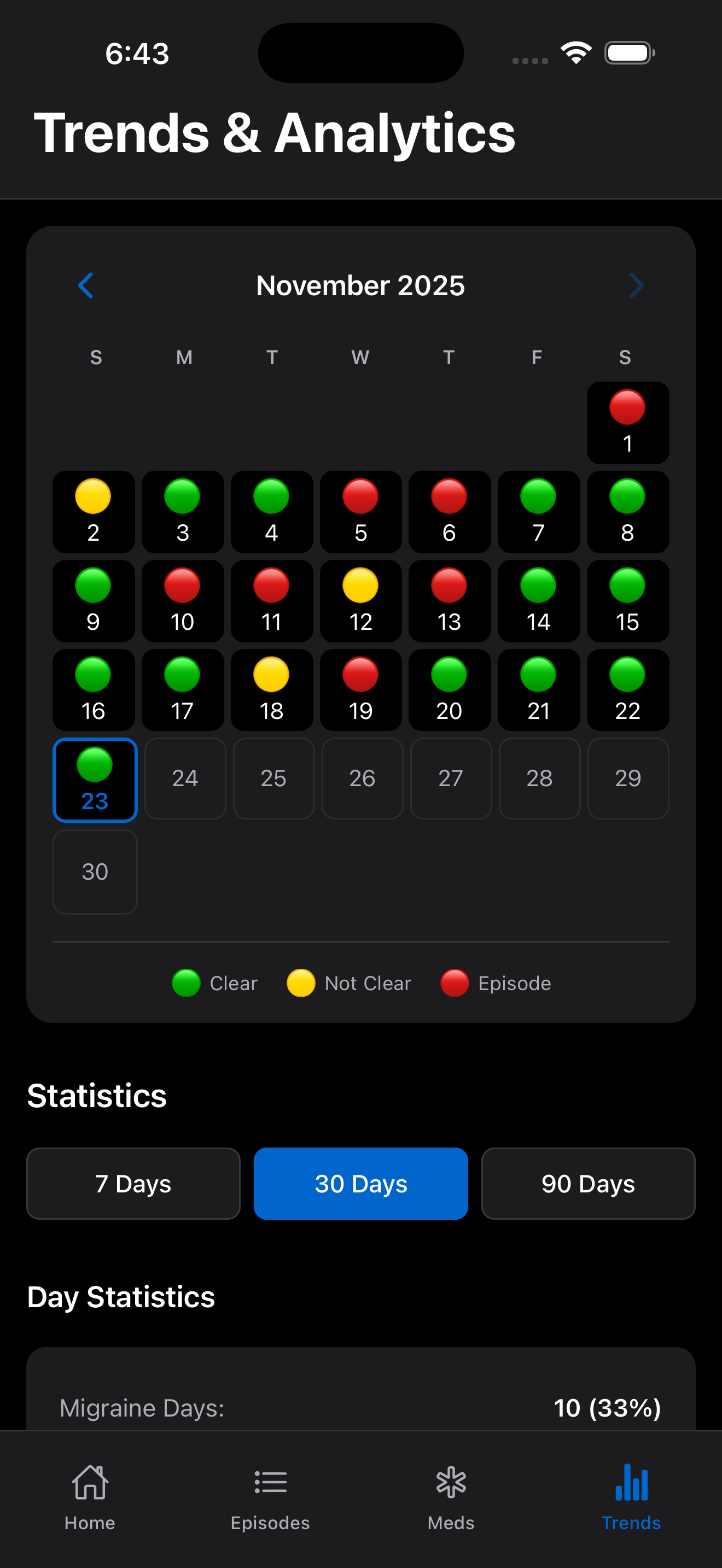Open November 2025 month header

360,285
